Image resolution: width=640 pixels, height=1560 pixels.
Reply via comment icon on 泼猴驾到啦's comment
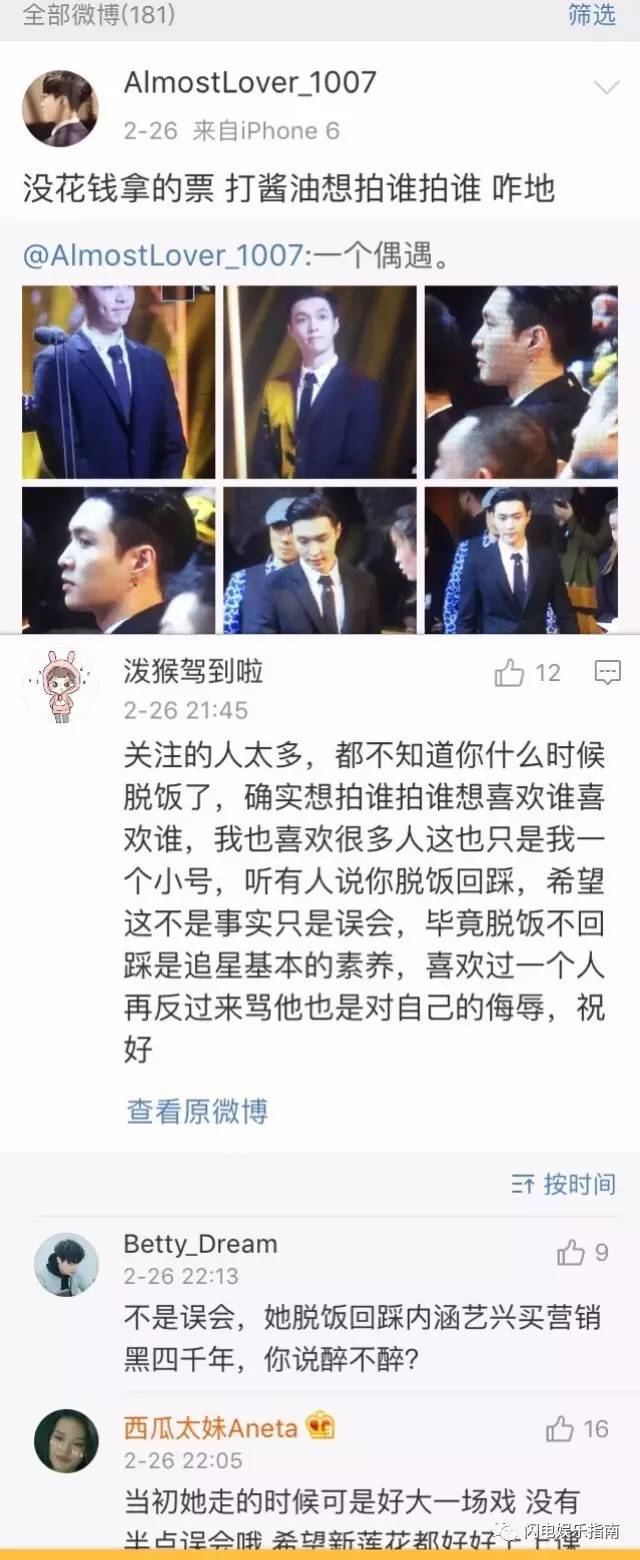click(x=607, y=673)
